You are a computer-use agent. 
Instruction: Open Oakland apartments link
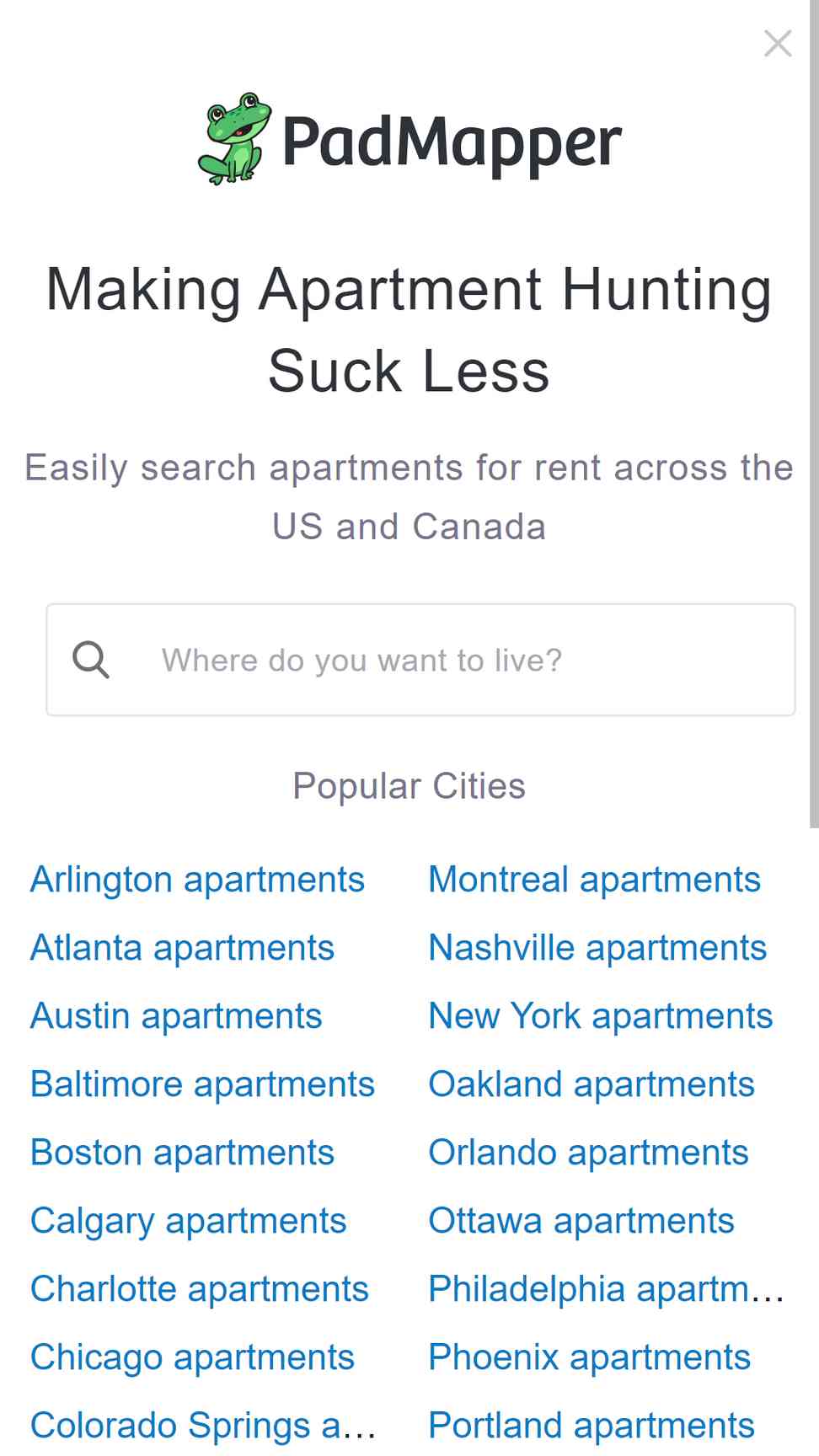pos(591,1084)
